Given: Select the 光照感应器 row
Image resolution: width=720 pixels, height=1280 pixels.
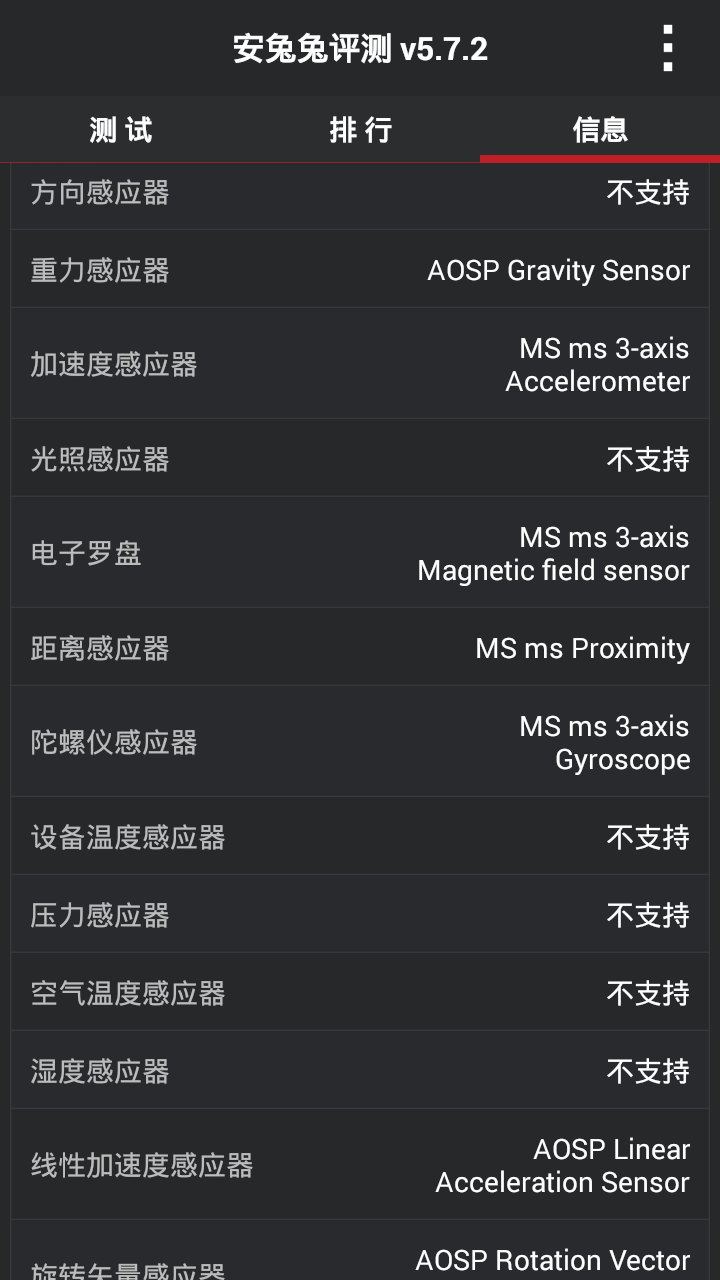Looking at the screenshot, I should 99,458.
